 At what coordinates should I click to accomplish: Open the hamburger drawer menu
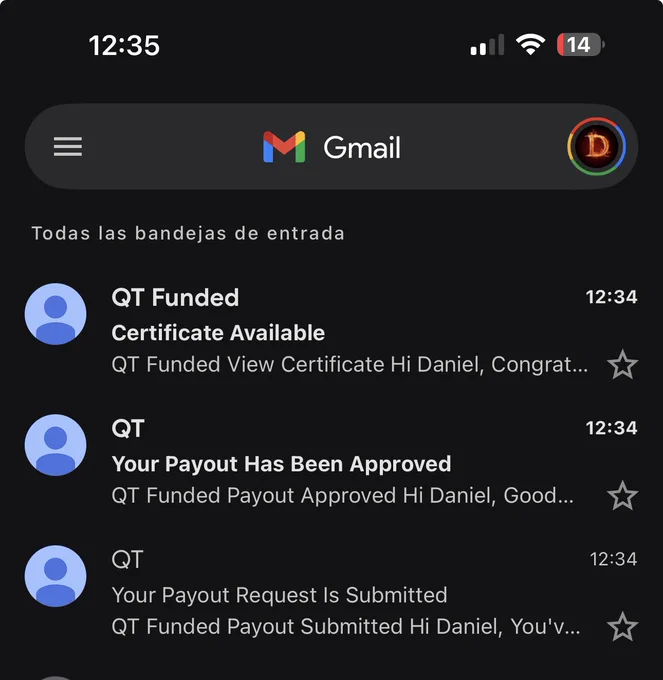click(x=68, y=147)
